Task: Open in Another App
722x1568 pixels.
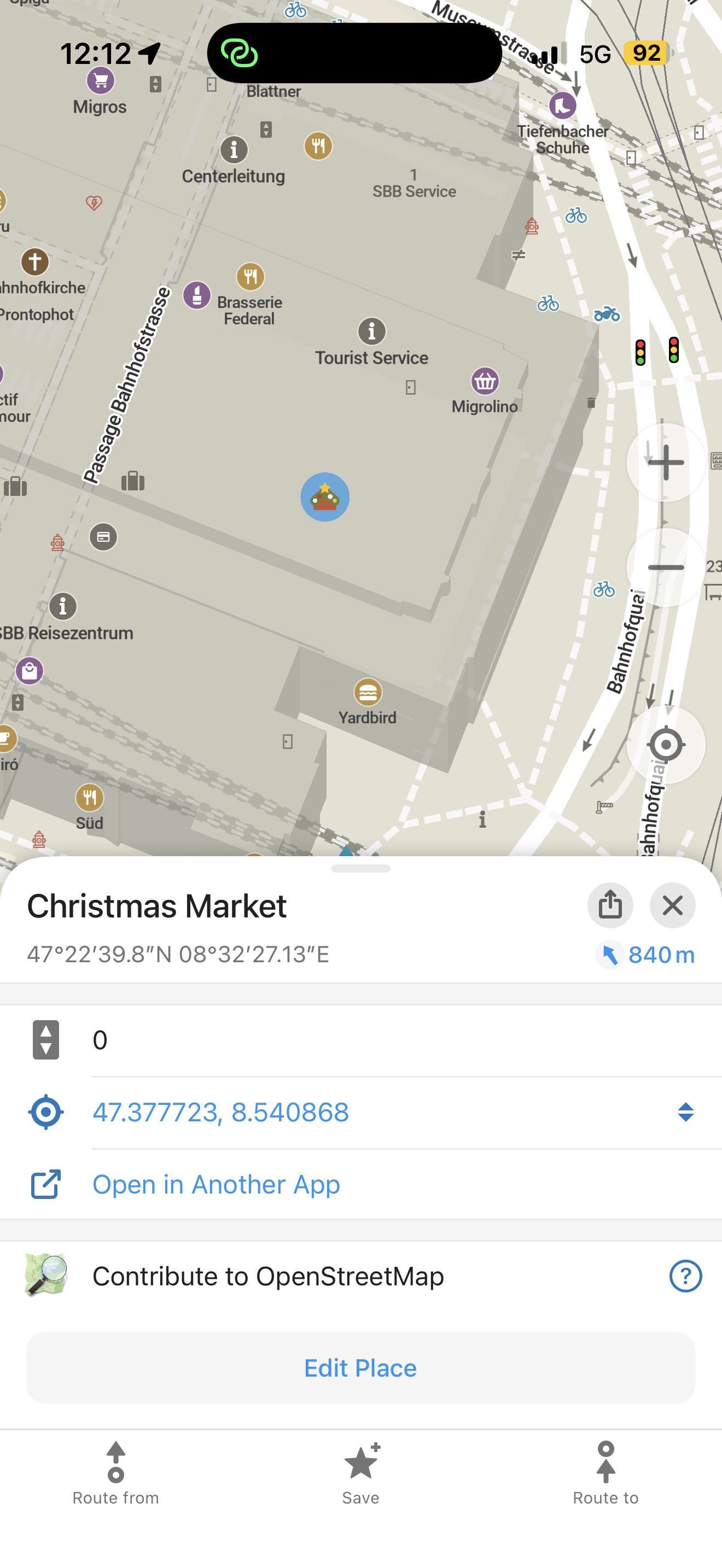Action: (216, 1184)
